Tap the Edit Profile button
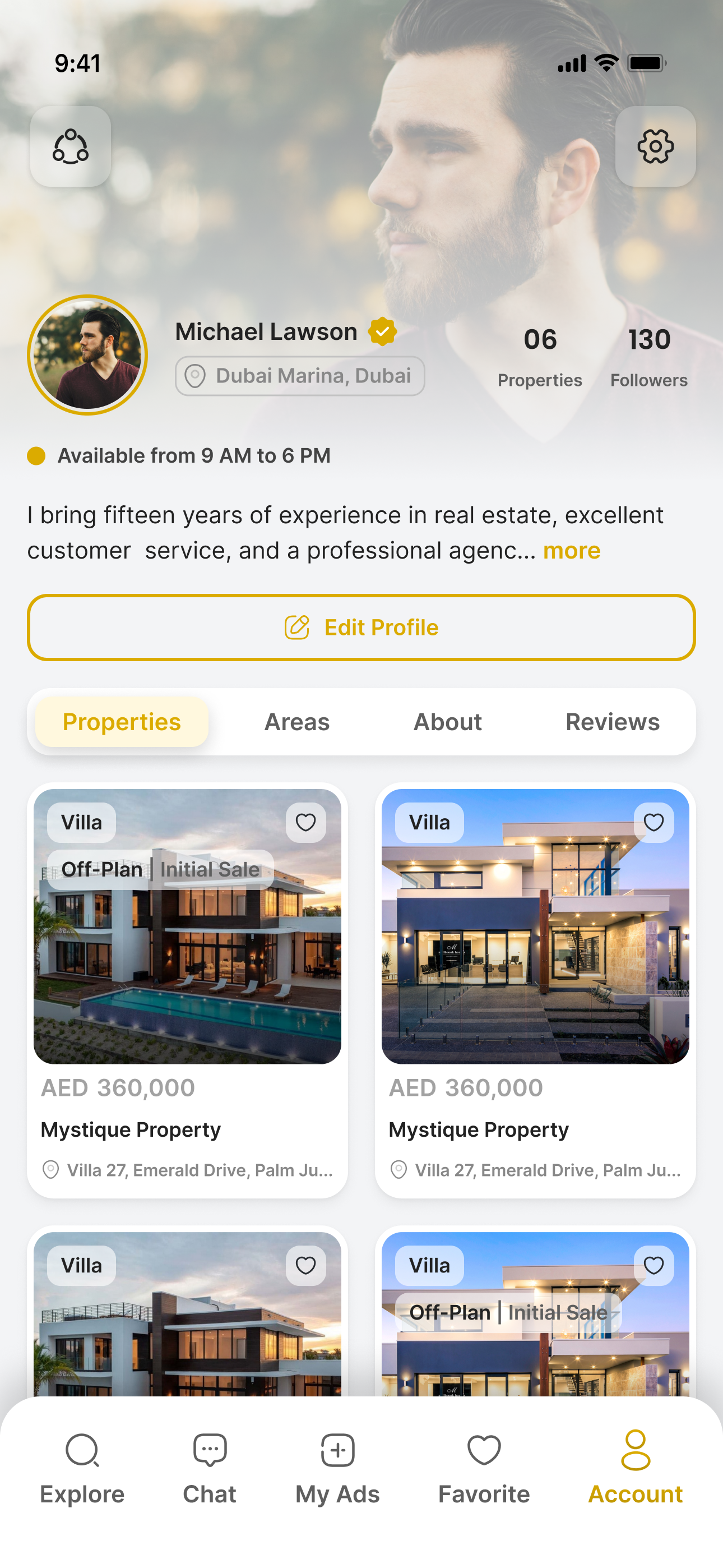This screenshot has height=1568, width=723. click(x=361, y=628)
